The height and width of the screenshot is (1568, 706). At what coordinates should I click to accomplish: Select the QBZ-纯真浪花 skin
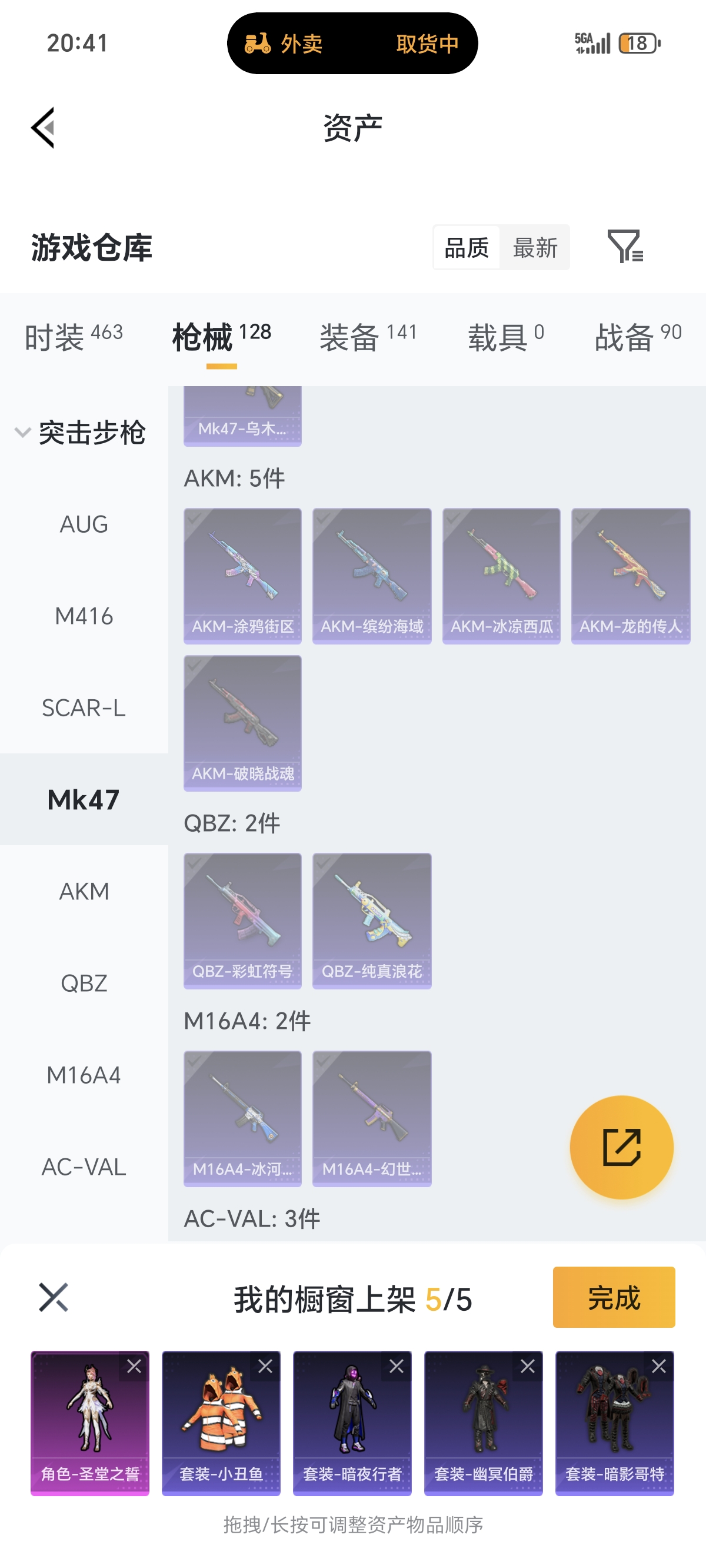click(372, 921)
